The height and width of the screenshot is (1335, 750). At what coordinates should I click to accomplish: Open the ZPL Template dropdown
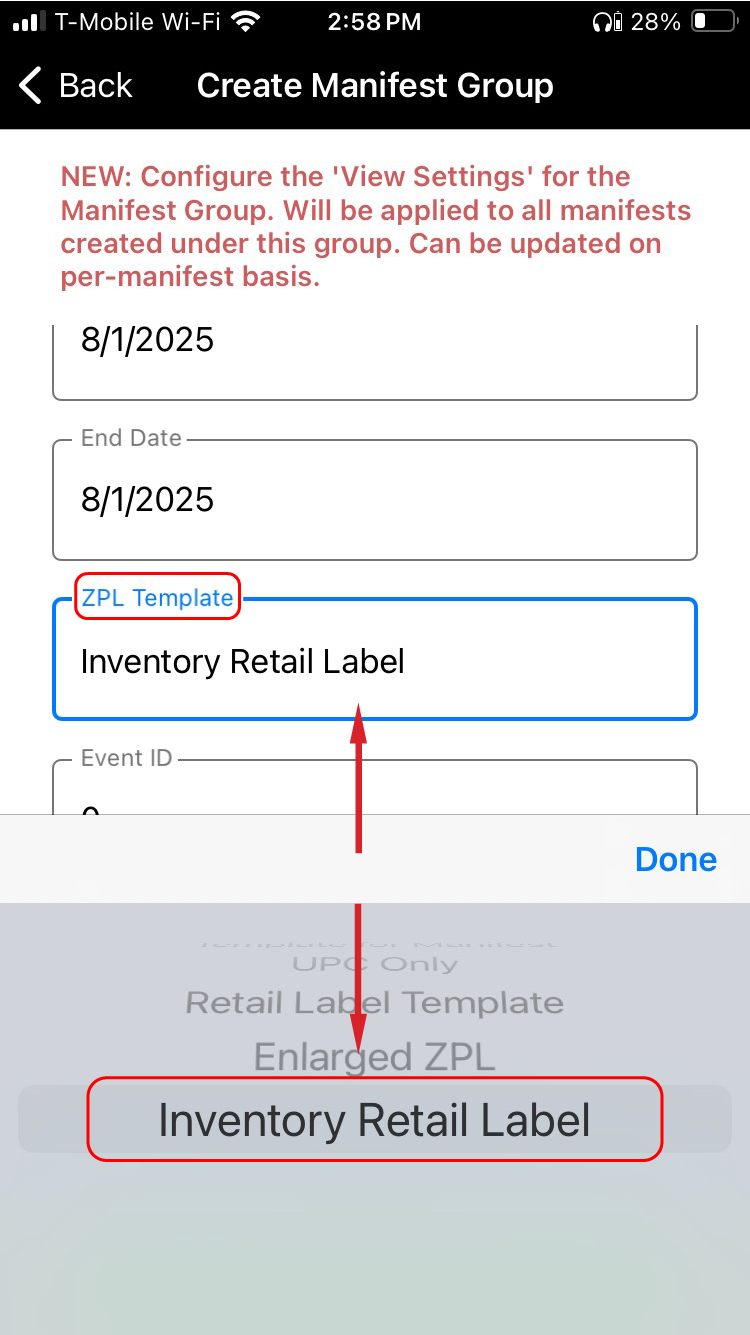(374, 661)
